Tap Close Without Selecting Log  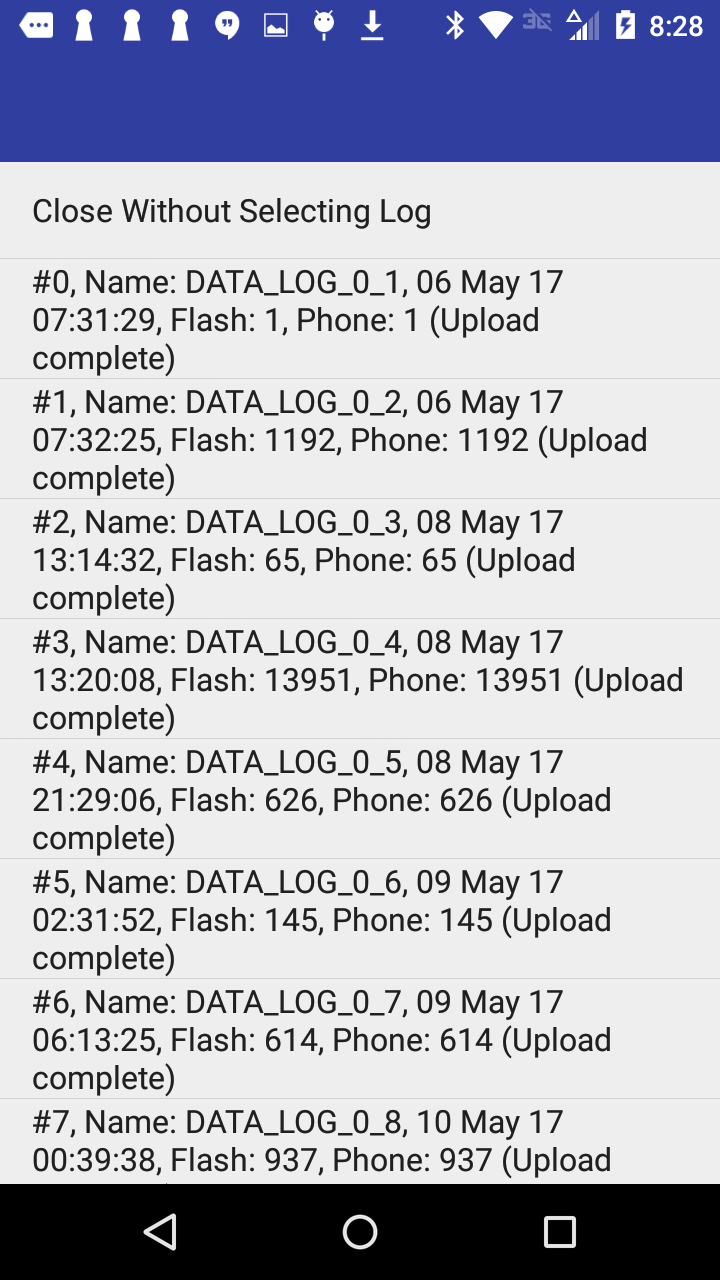pos(360,210)
